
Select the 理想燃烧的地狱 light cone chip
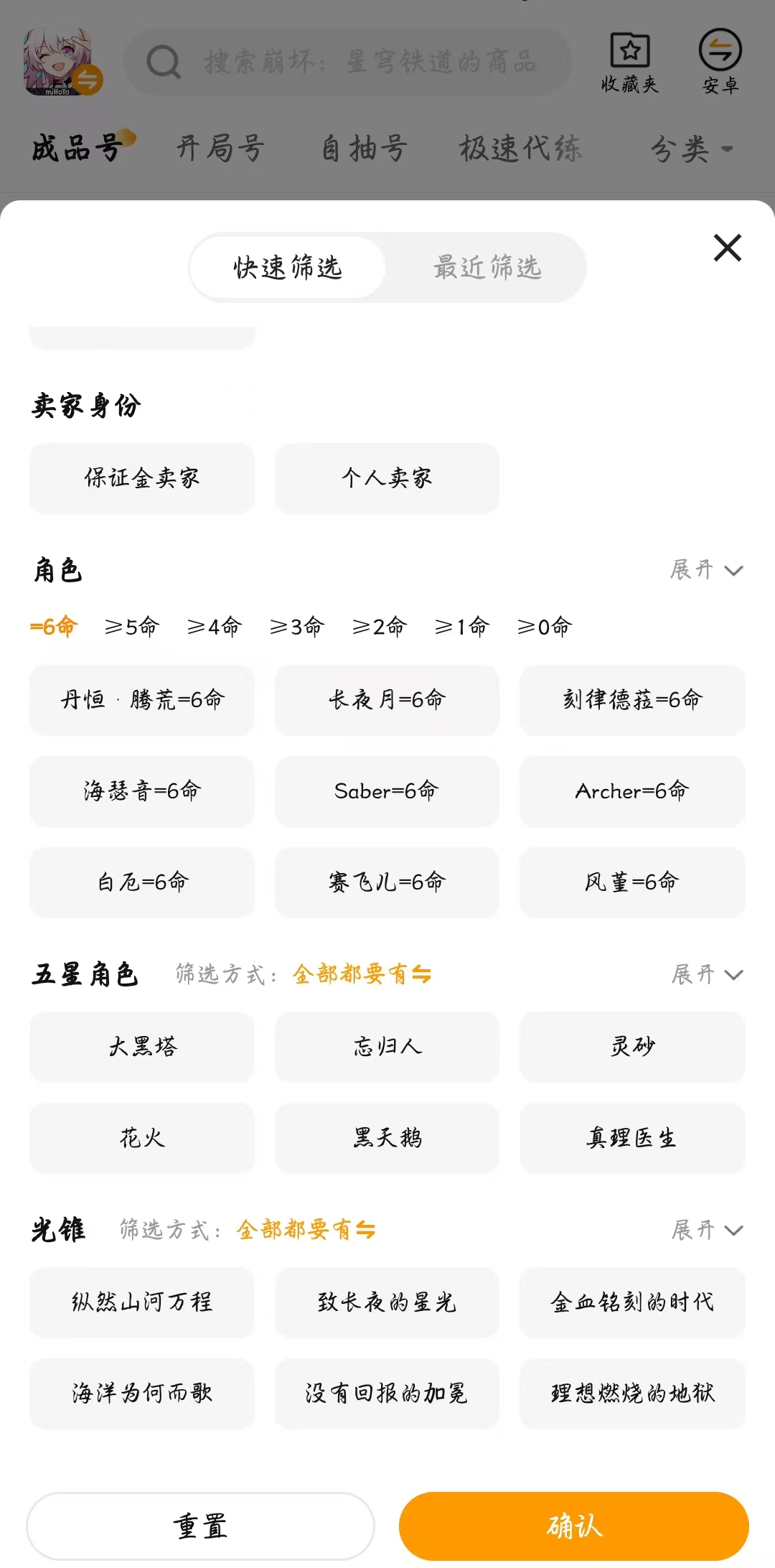point(631,1394)
